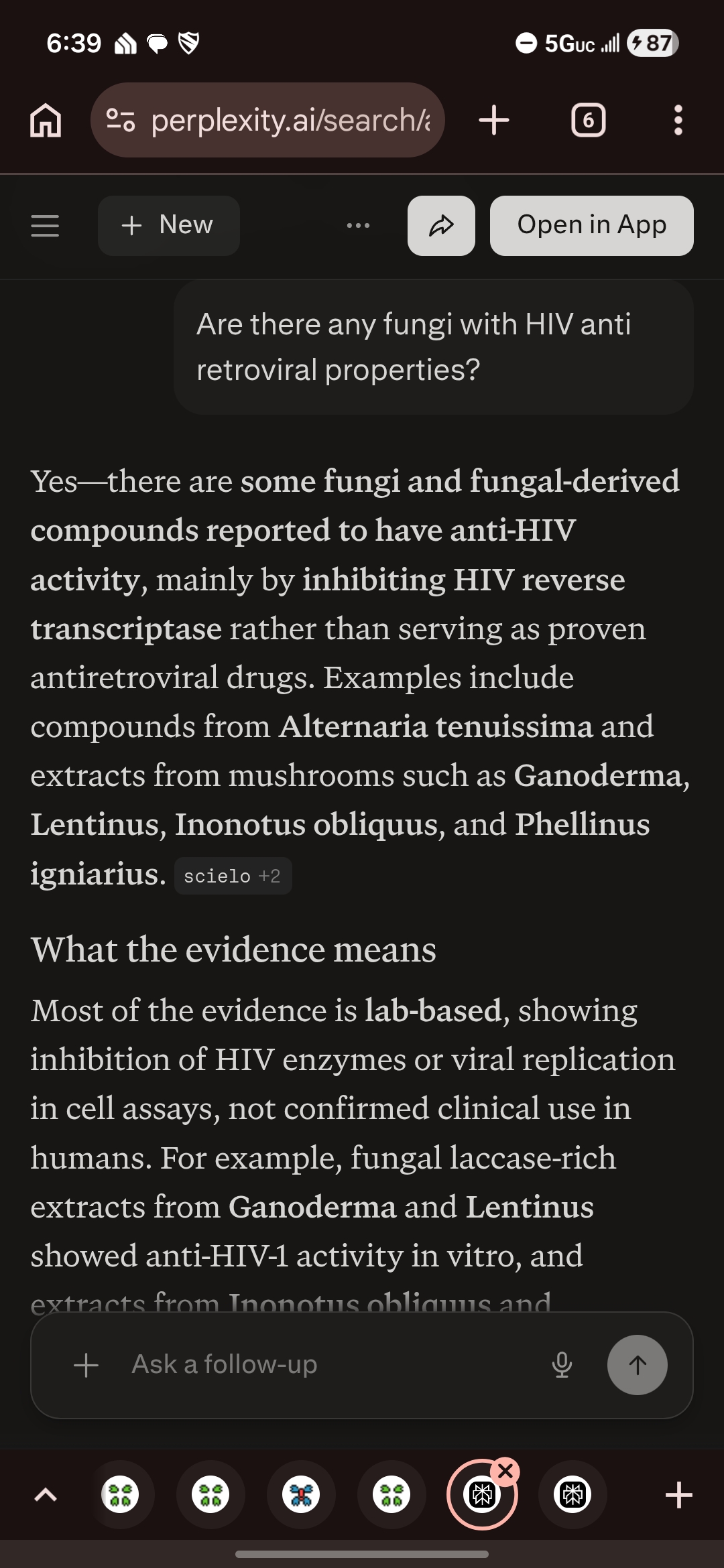Start voice input with microphone
This screenshot has height=1568, width=724.
pos(562,1364)
